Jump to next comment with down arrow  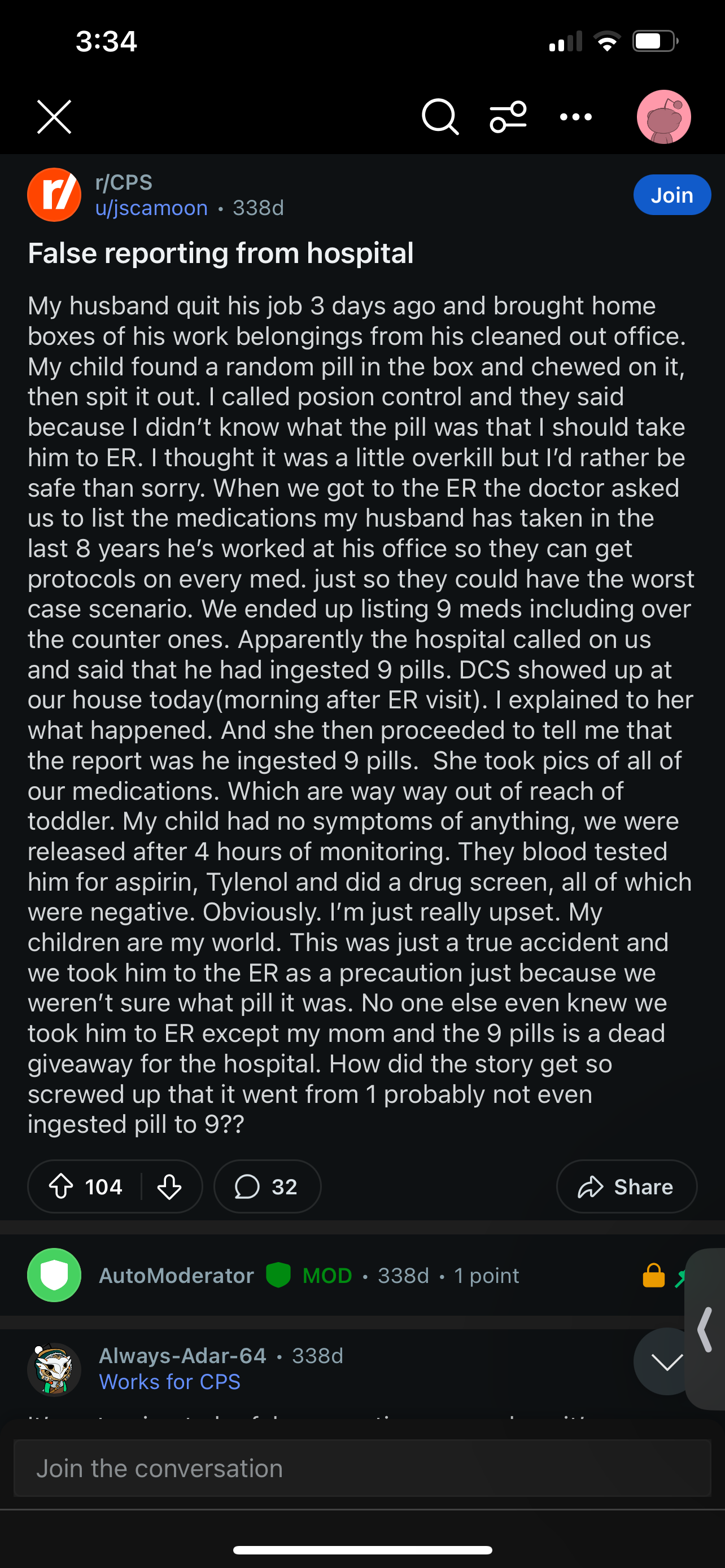(667, 1361)
